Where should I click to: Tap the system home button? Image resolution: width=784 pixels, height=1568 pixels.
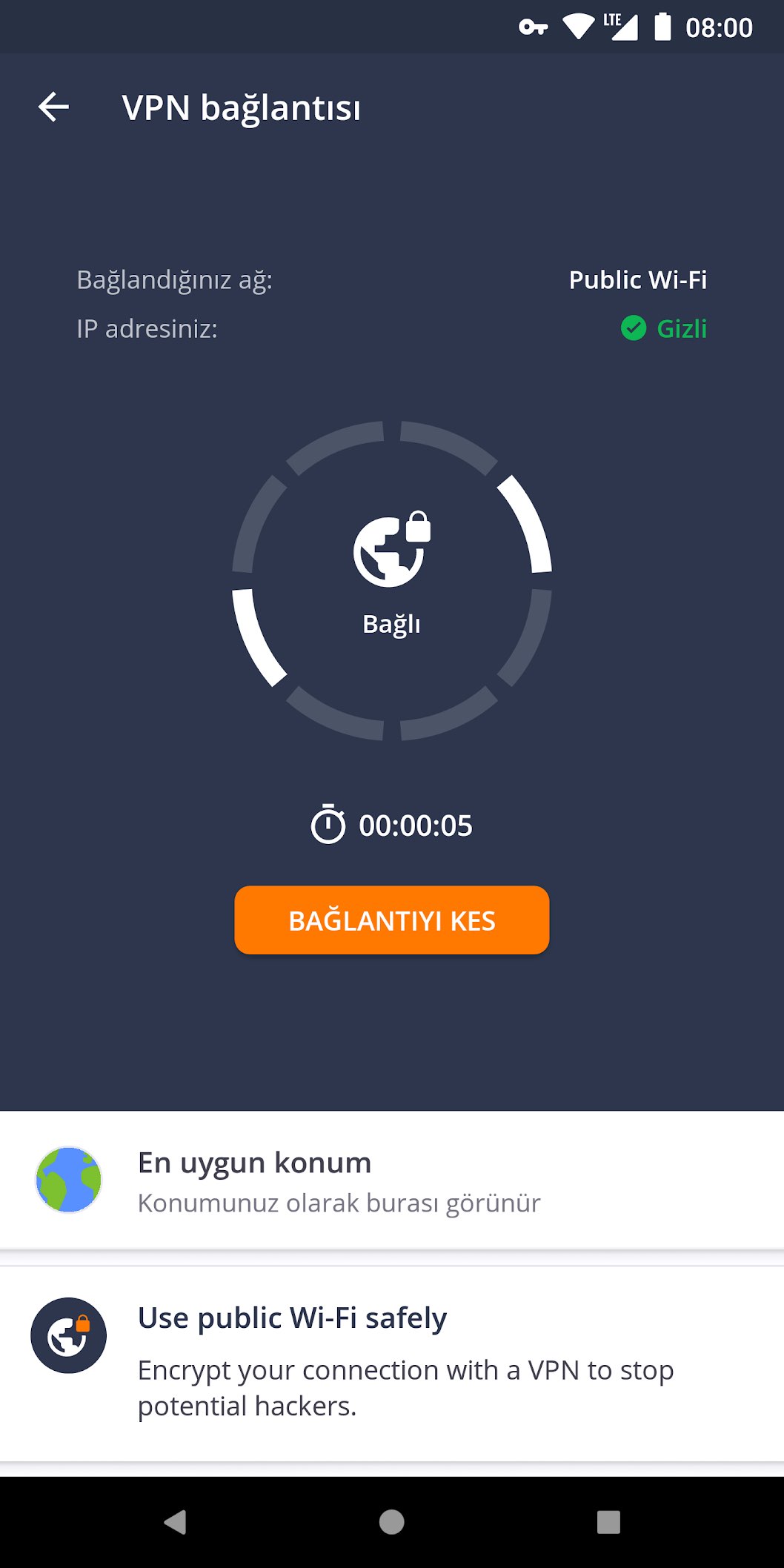coord(392,1522)
